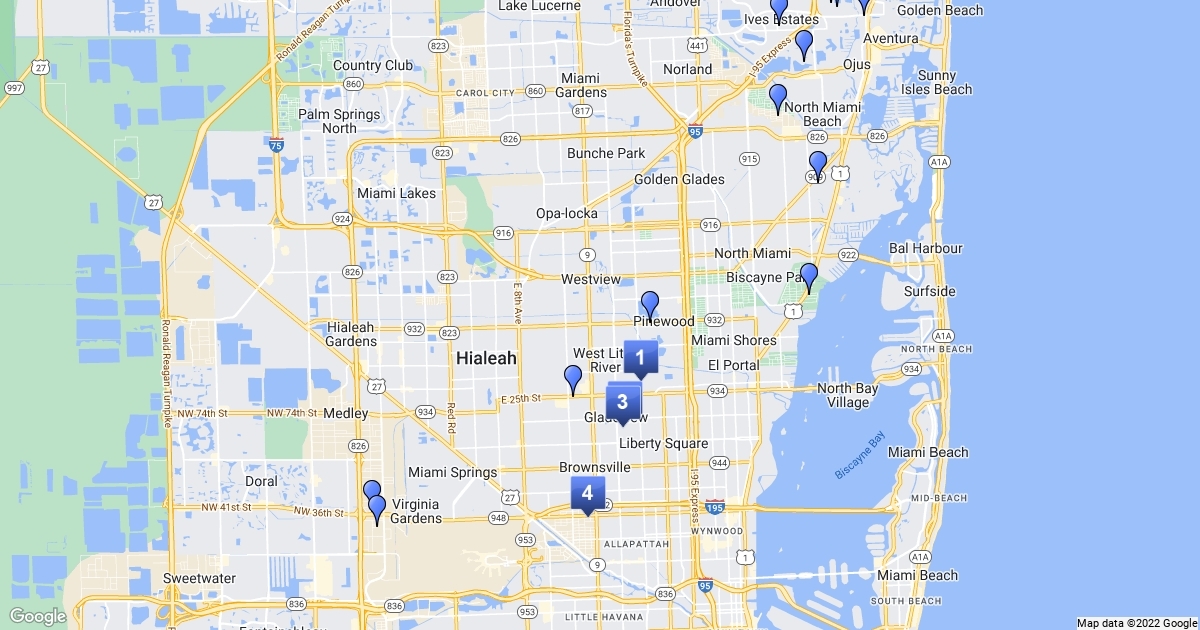
Task: Tap the blue pin beside Biscayne Park
Action: pyautogui.click(x=809, y=275)
